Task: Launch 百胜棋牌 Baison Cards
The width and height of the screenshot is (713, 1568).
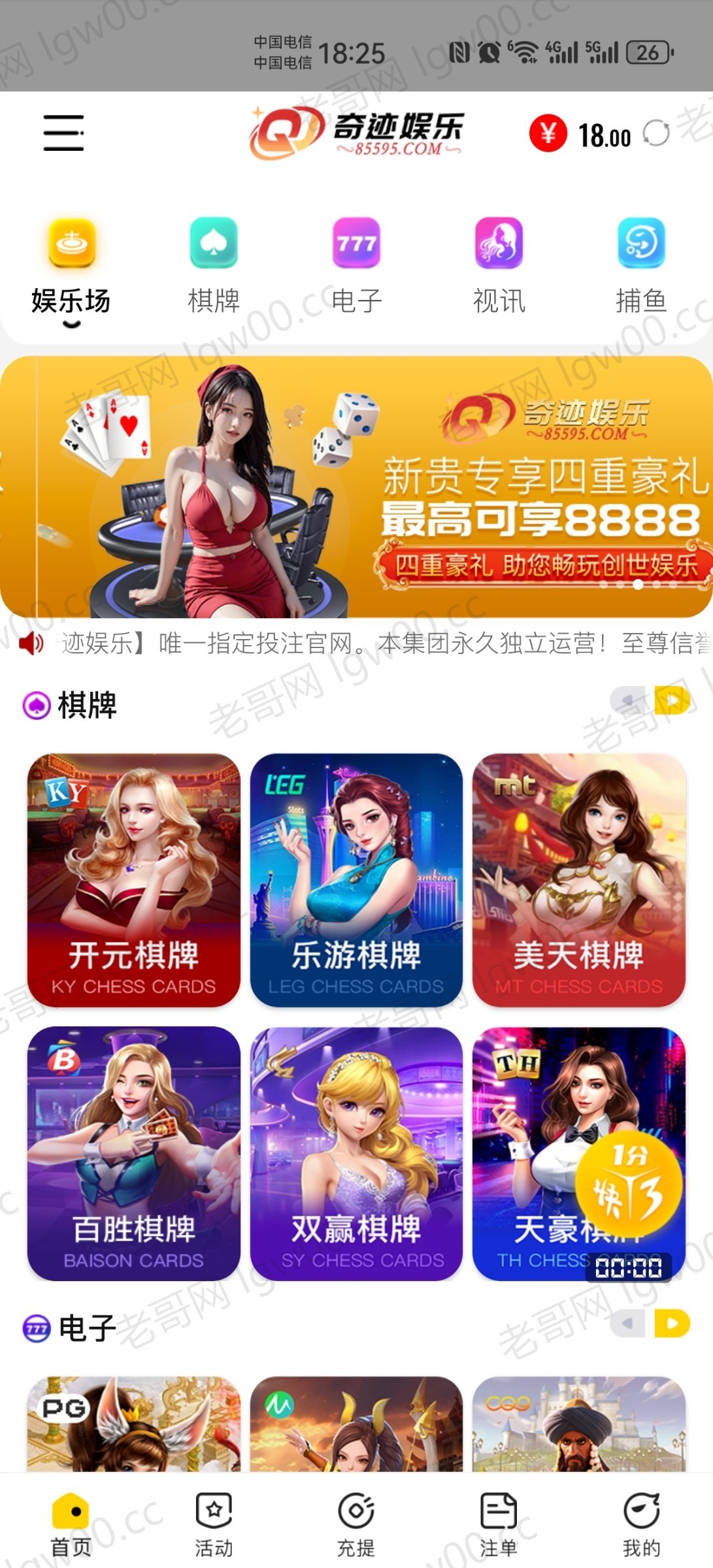Action: click(x=134, y=1153)
